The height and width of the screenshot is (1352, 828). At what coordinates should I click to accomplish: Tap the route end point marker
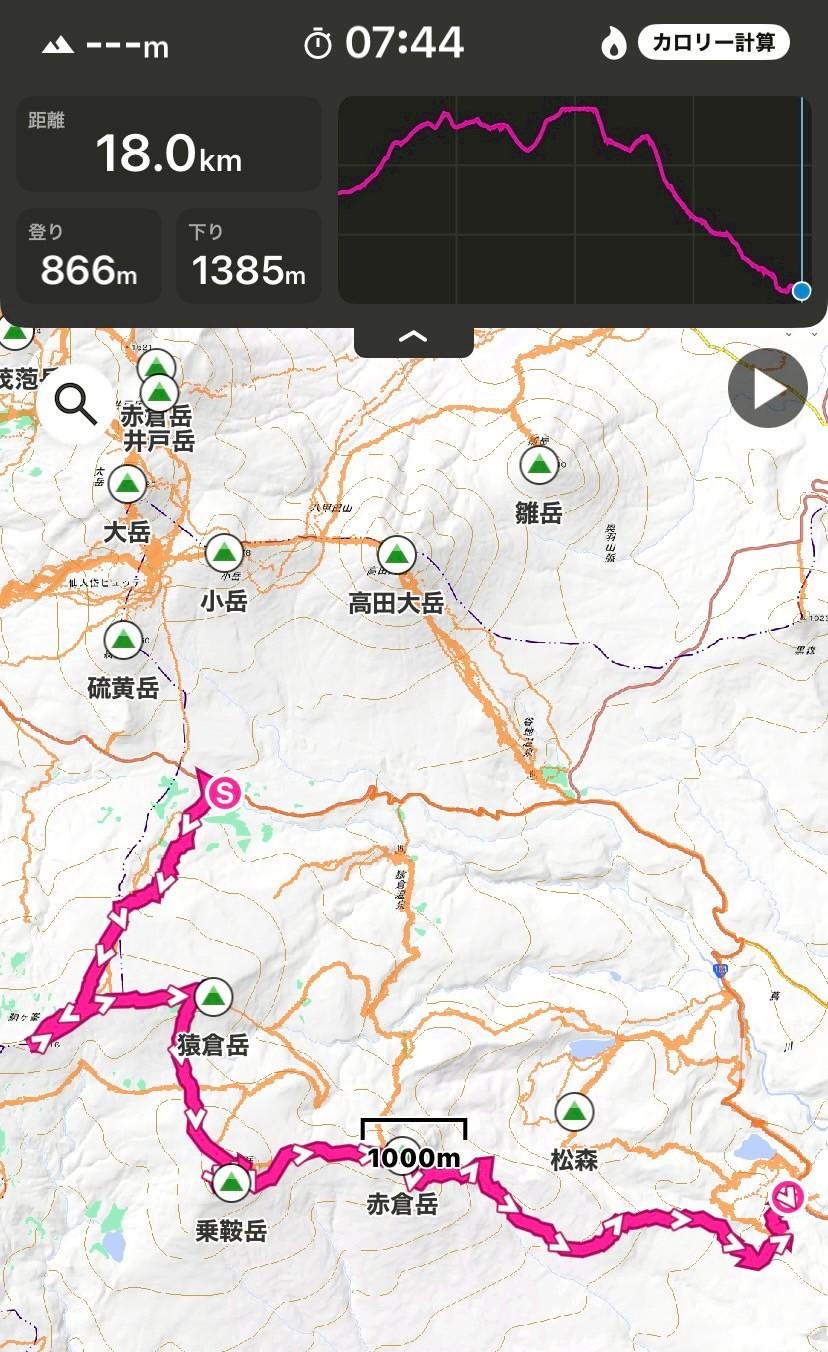788,1196
